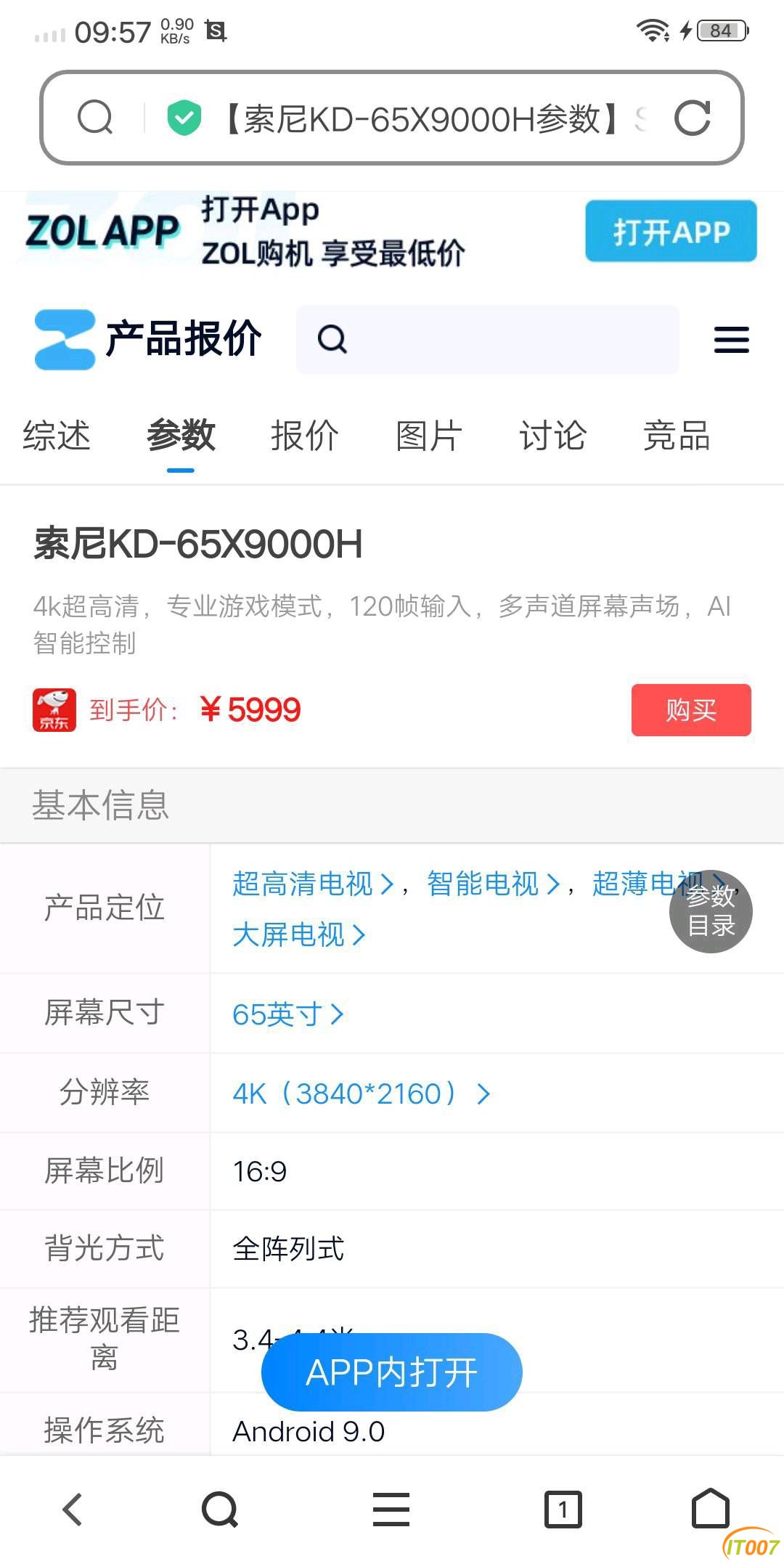Switch to the 讨论 tab
Viewport: 784px width, 1564px height.
[552, 436]
